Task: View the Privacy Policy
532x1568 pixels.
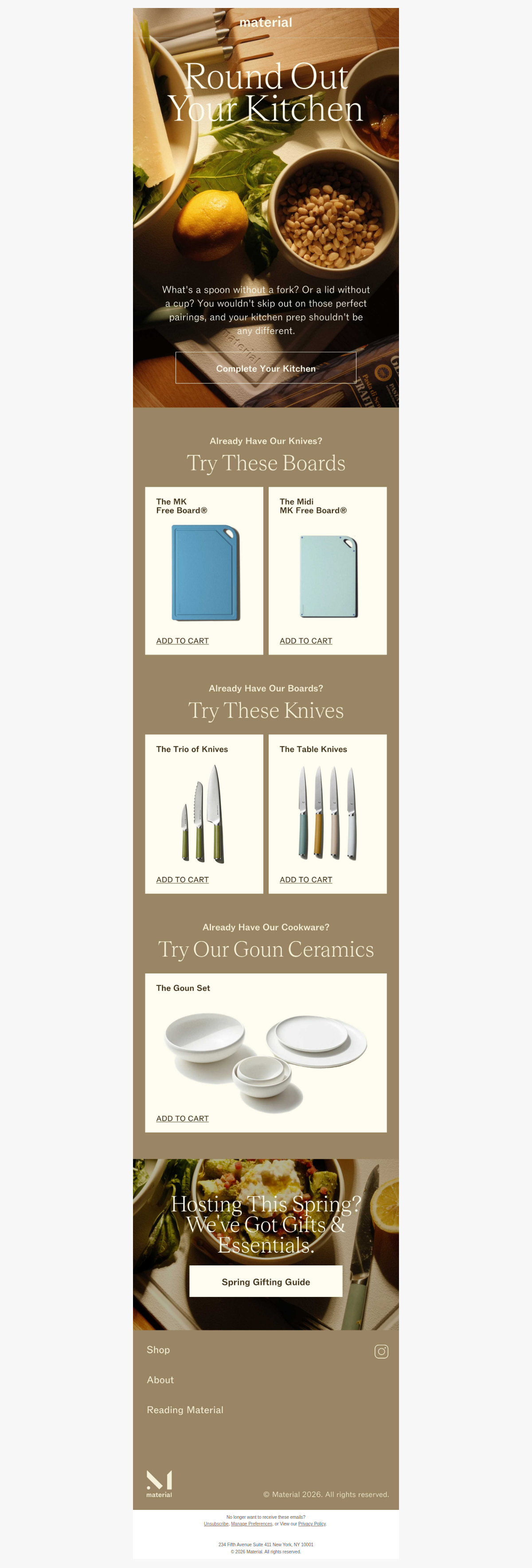Action: [x=312, y=1524]
